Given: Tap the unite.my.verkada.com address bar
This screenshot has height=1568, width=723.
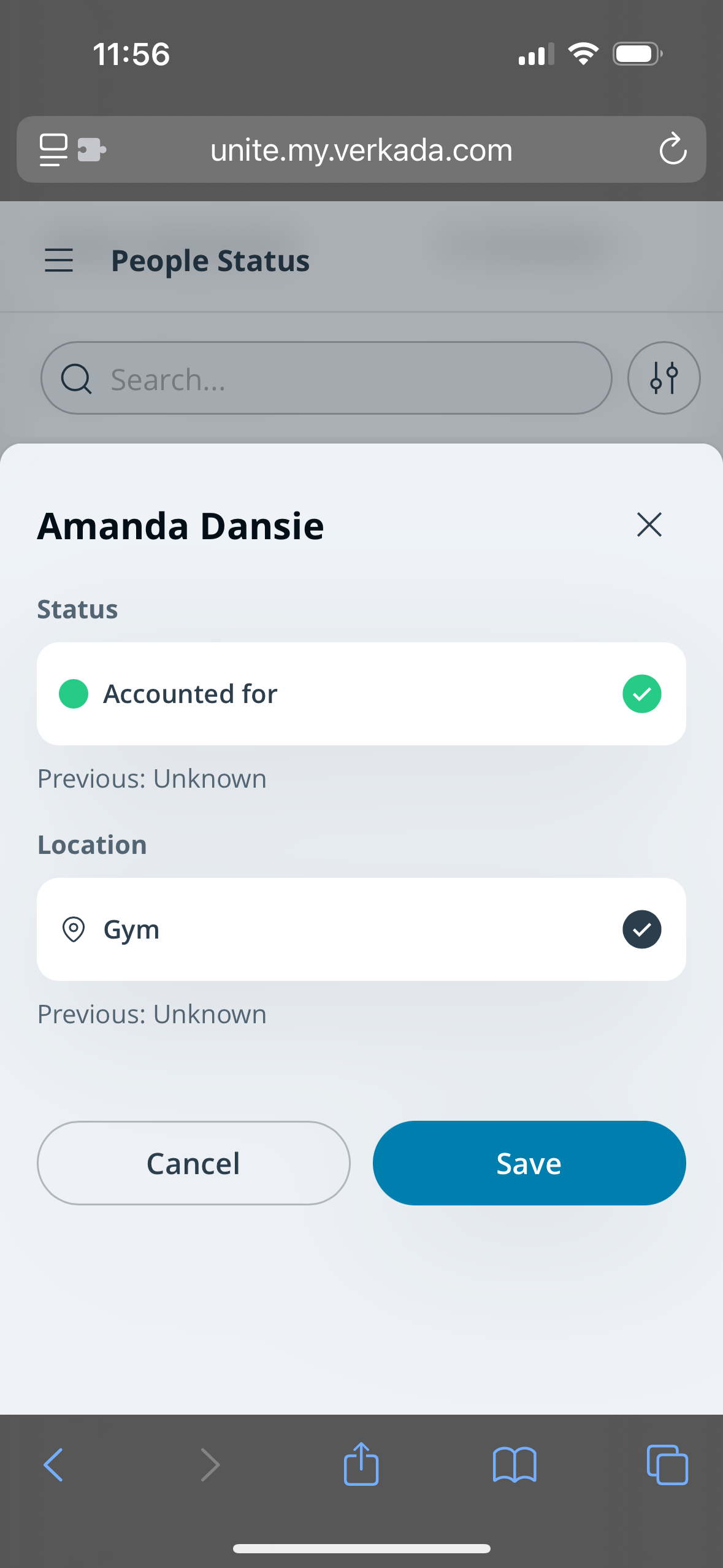Looking at the screenshot, I should [361, 150].
